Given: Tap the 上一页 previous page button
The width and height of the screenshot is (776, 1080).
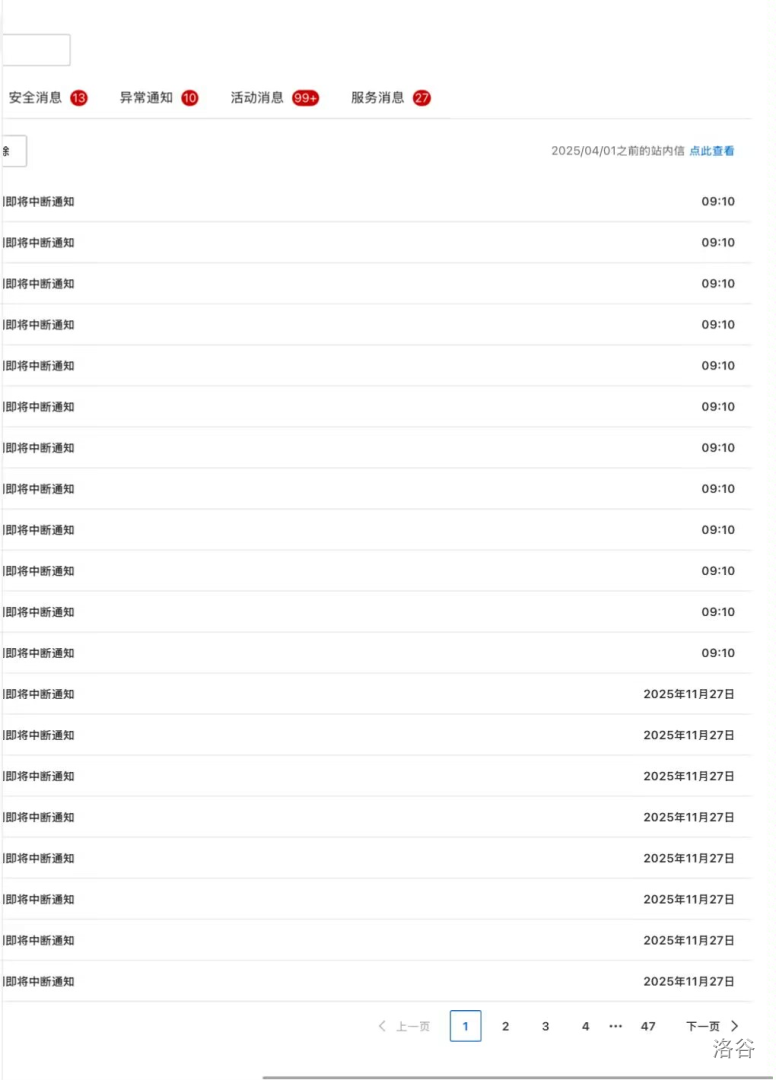Looking at the screenshot, I should [x=405, y=1026].
